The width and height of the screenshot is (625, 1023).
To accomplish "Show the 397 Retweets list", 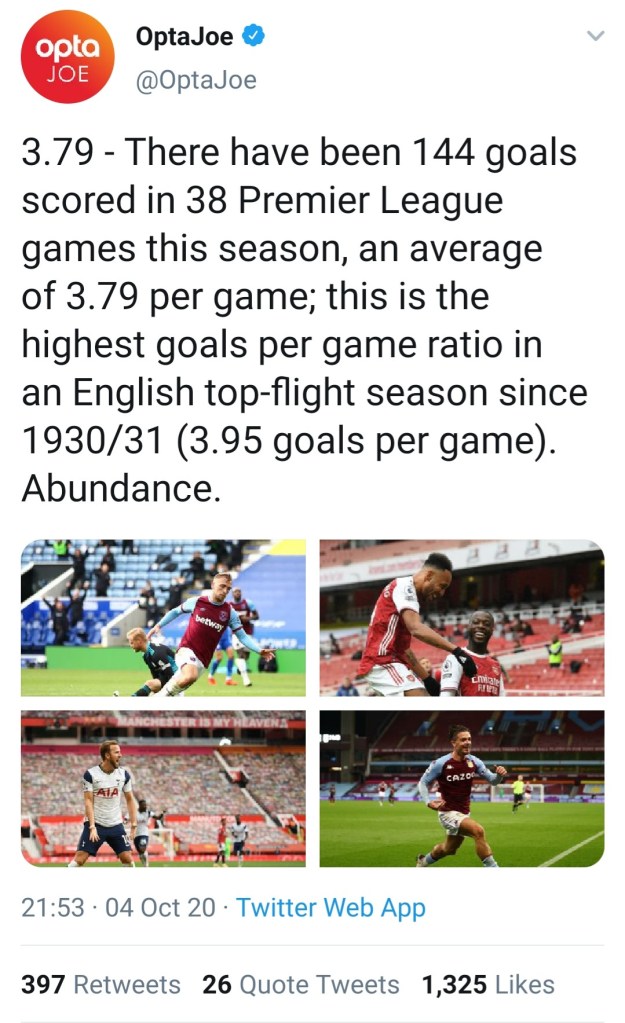I will tap(101, 984).
